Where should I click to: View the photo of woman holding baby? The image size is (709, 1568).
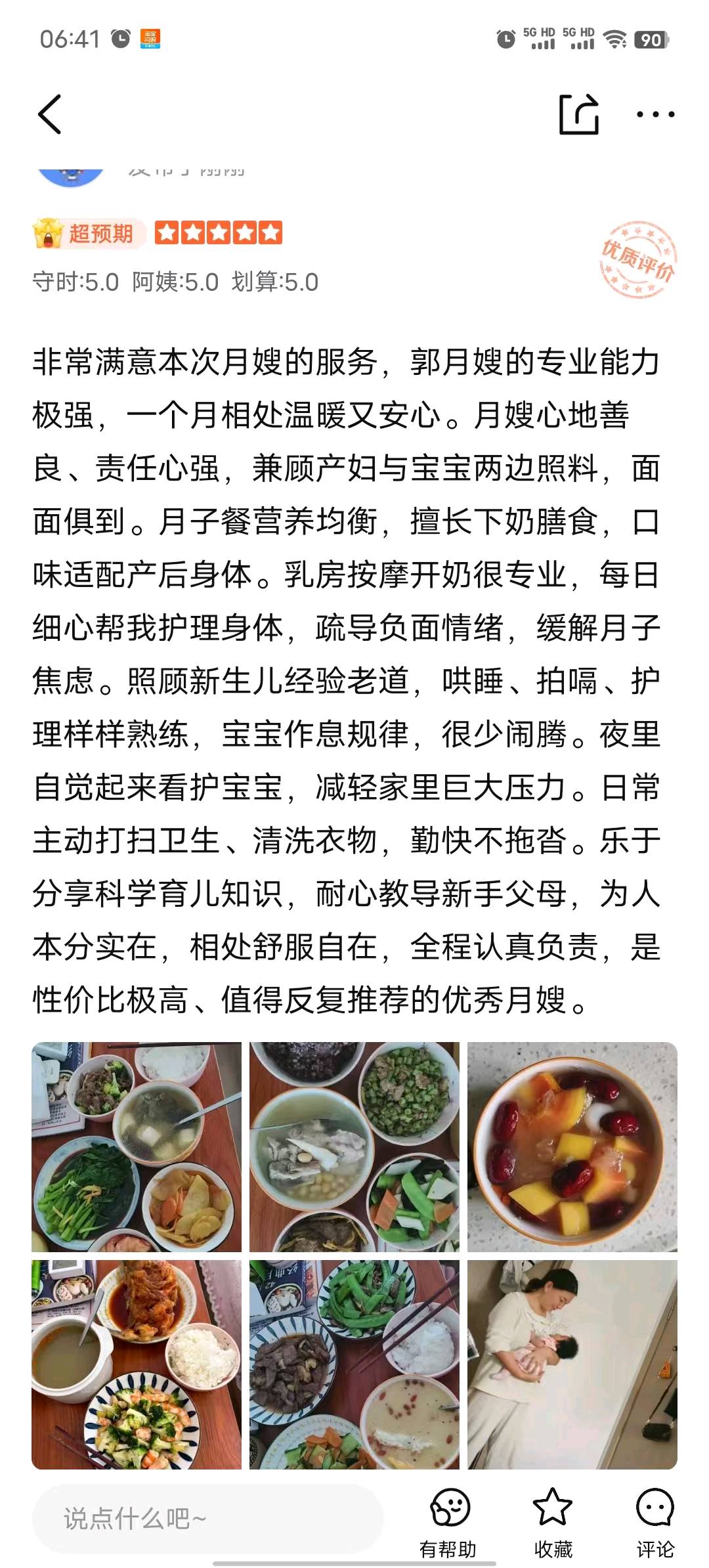(x=572, y=1364)
